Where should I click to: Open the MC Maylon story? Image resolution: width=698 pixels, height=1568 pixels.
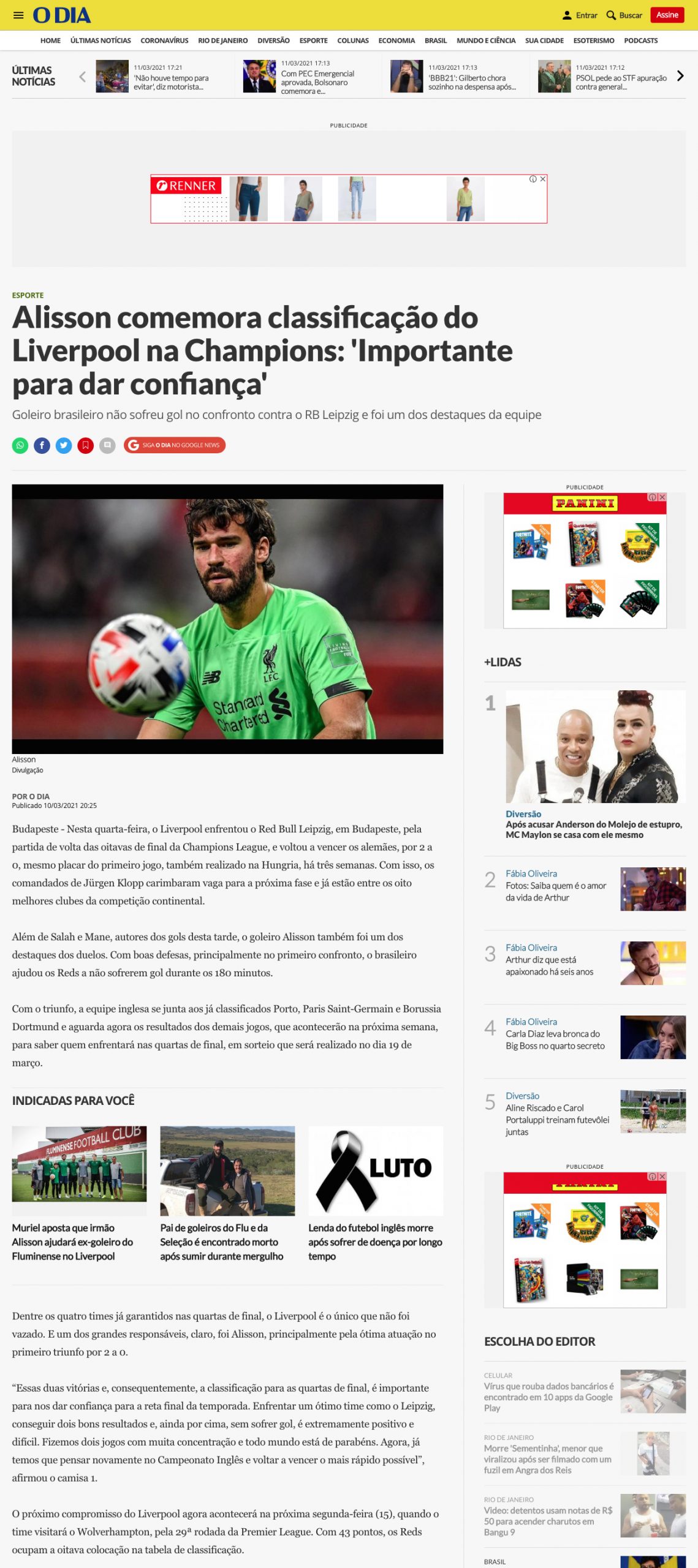click(593, 829)
